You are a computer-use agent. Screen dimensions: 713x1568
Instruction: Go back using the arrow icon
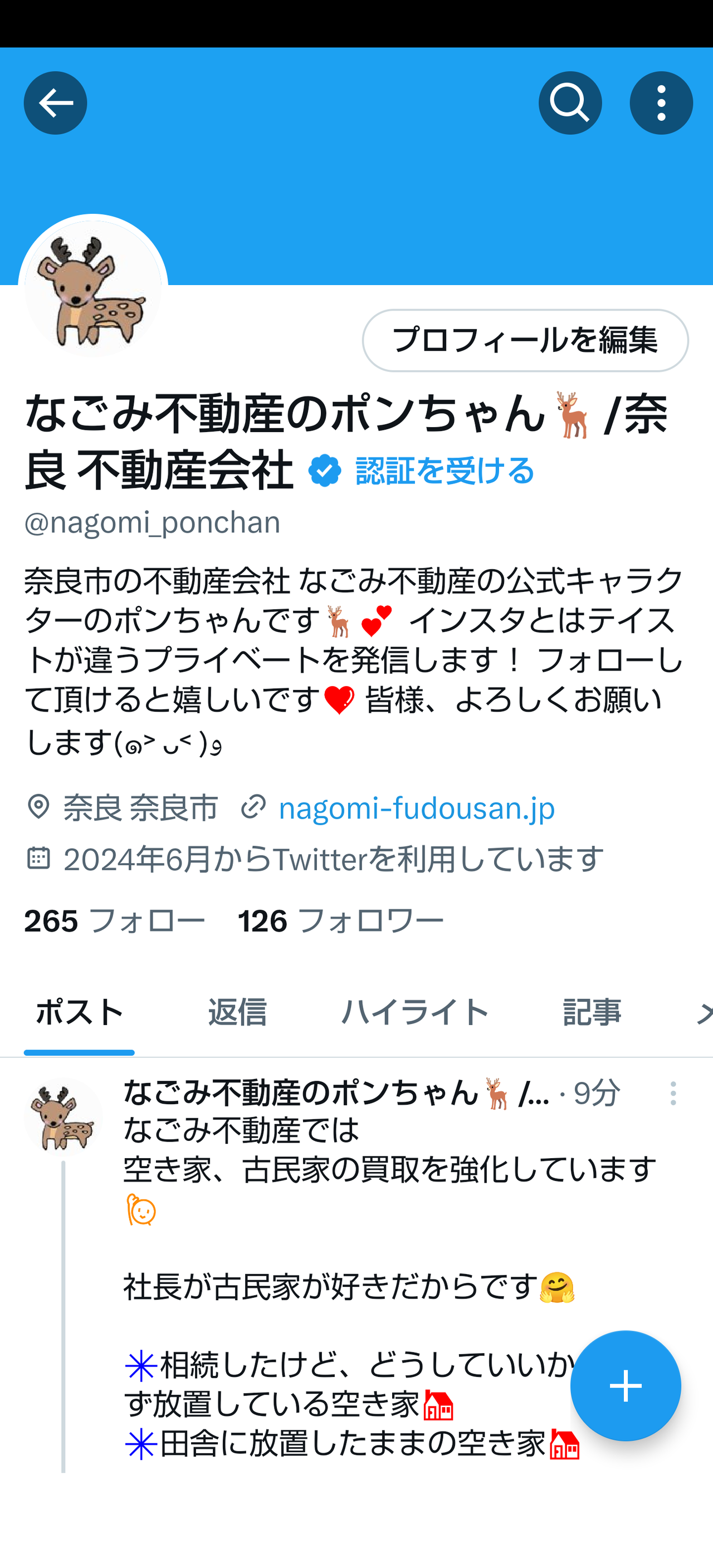(x=55, y=103)
